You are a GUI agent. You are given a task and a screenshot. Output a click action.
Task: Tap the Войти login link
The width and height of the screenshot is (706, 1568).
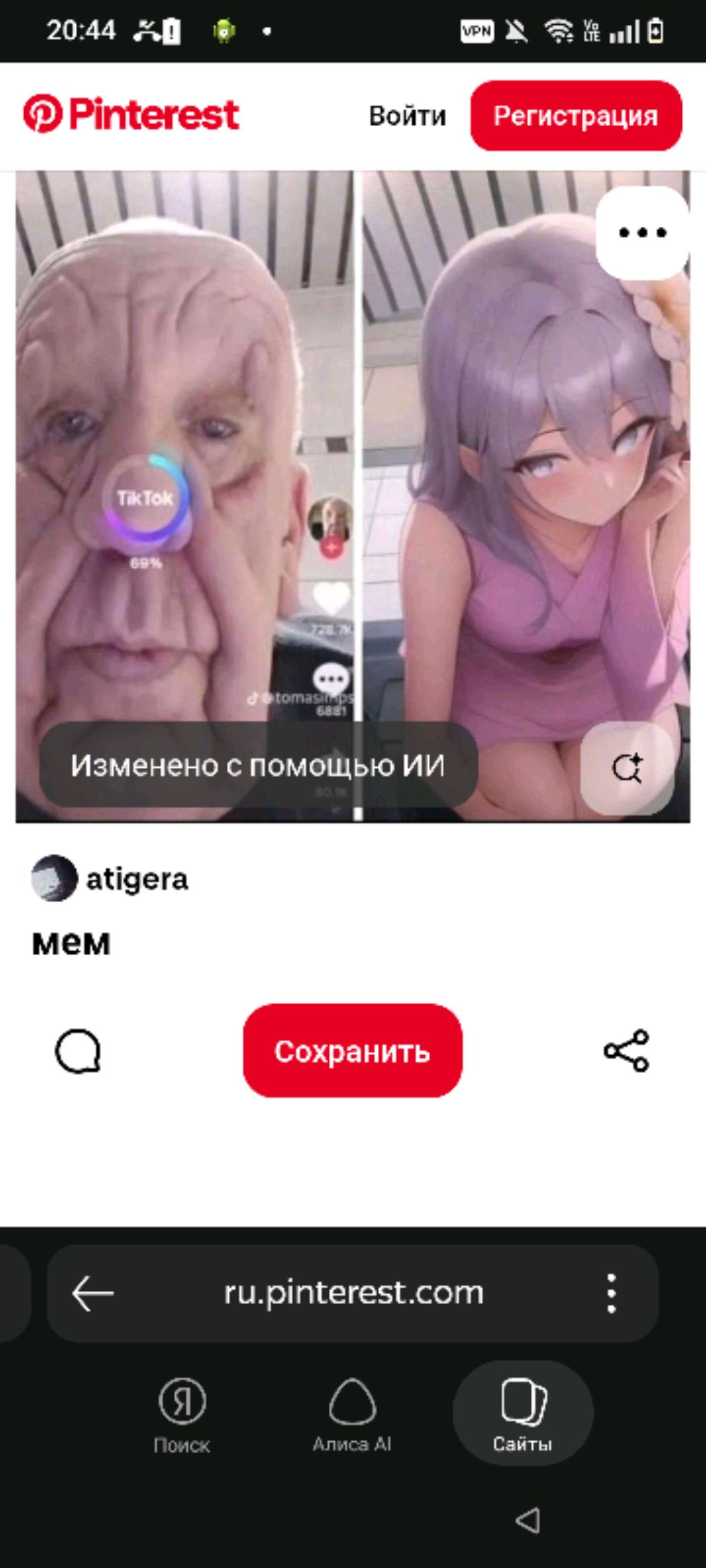coord(407,116)
